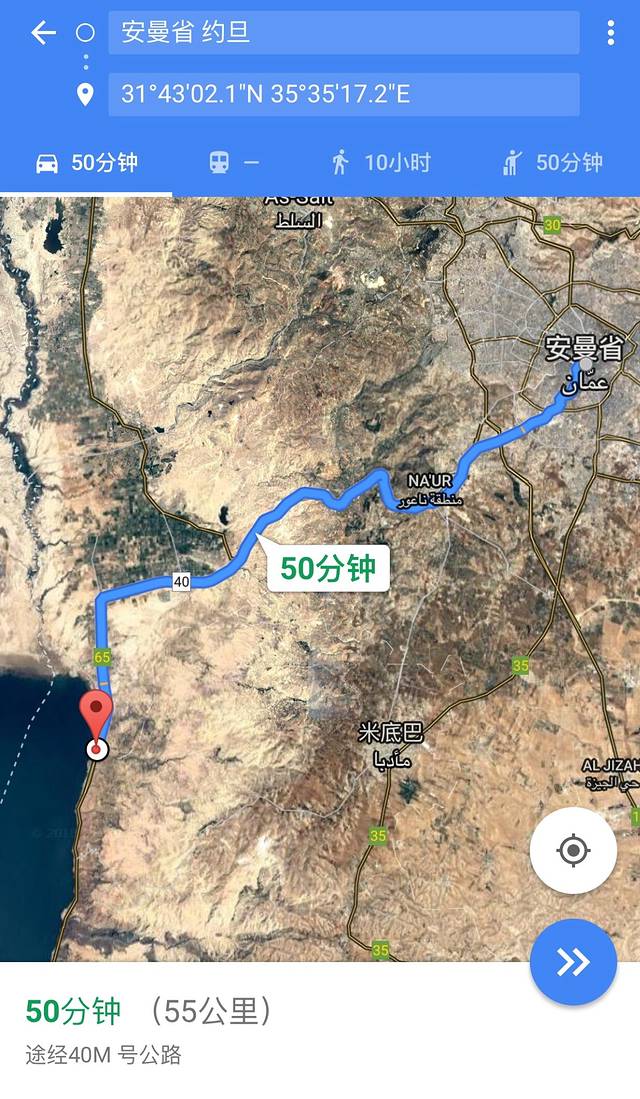The image size is (640, 1099).
Task: Open the three-dot overflow menu
Action: (610, 33)
